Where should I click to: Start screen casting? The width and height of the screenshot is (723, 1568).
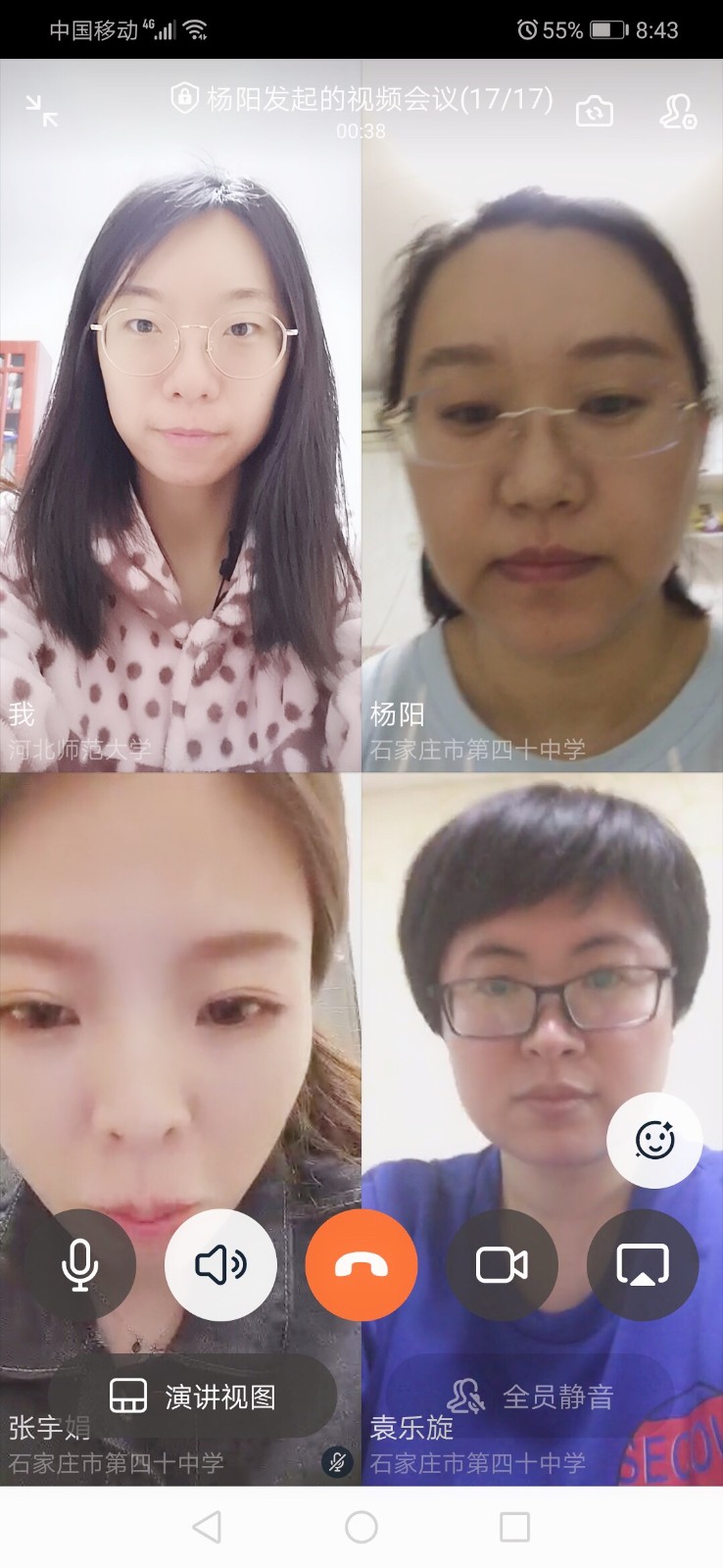pyautogui.click(x=643, y=1264)
